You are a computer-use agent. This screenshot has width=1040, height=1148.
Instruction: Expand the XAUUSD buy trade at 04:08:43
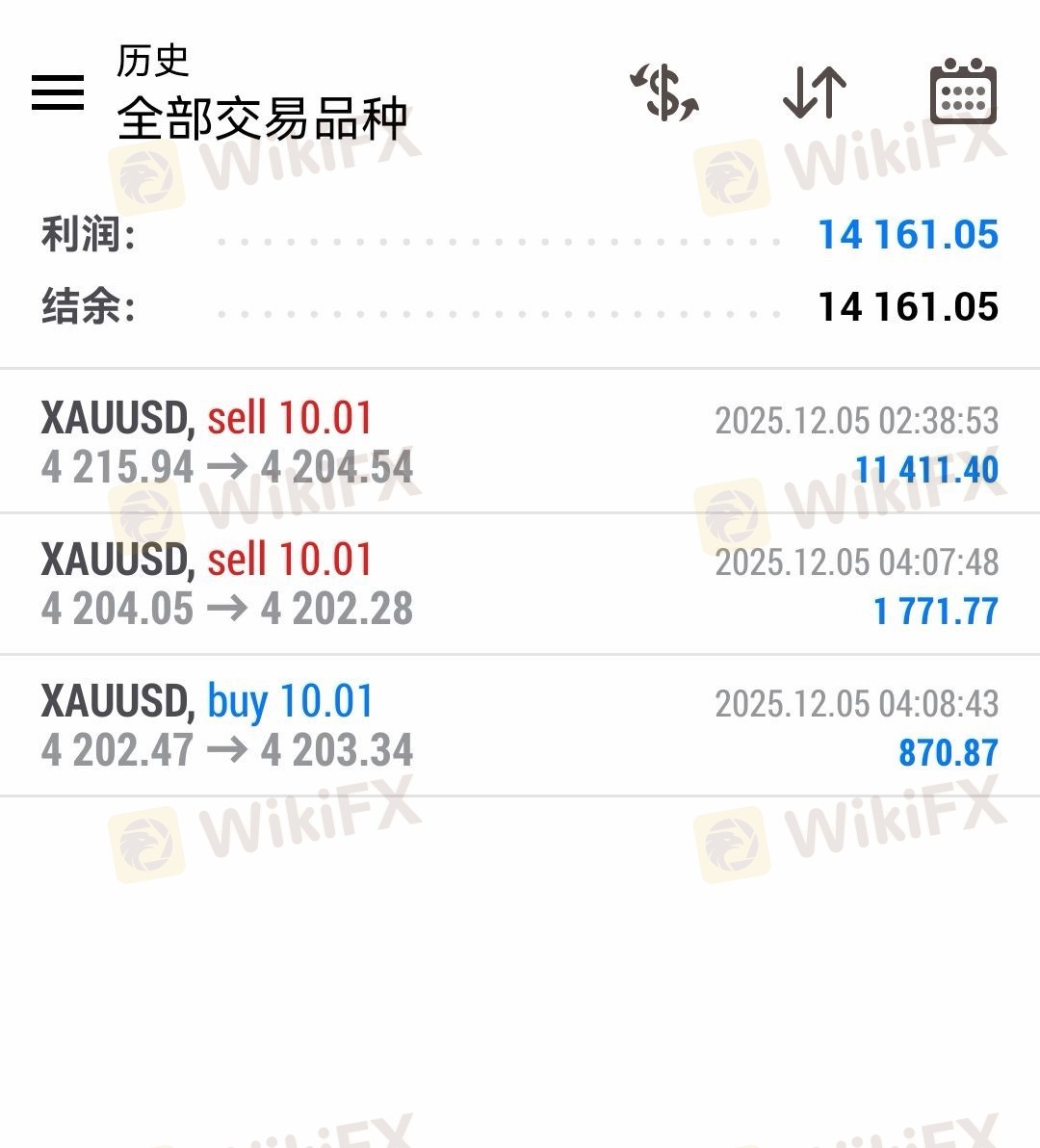pyautogui.click(x=520, y=726)
